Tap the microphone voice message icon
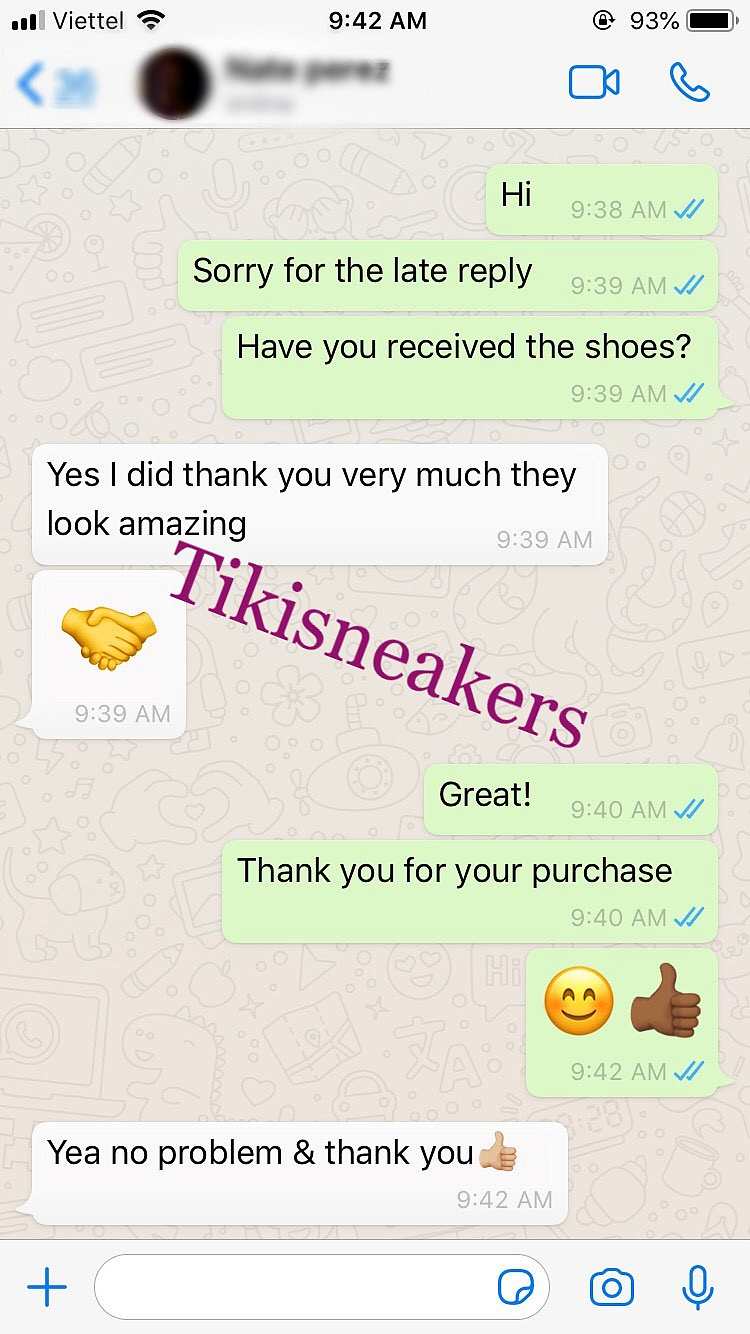Screen dimensions: 750x1334 (x=698, y=1288)
